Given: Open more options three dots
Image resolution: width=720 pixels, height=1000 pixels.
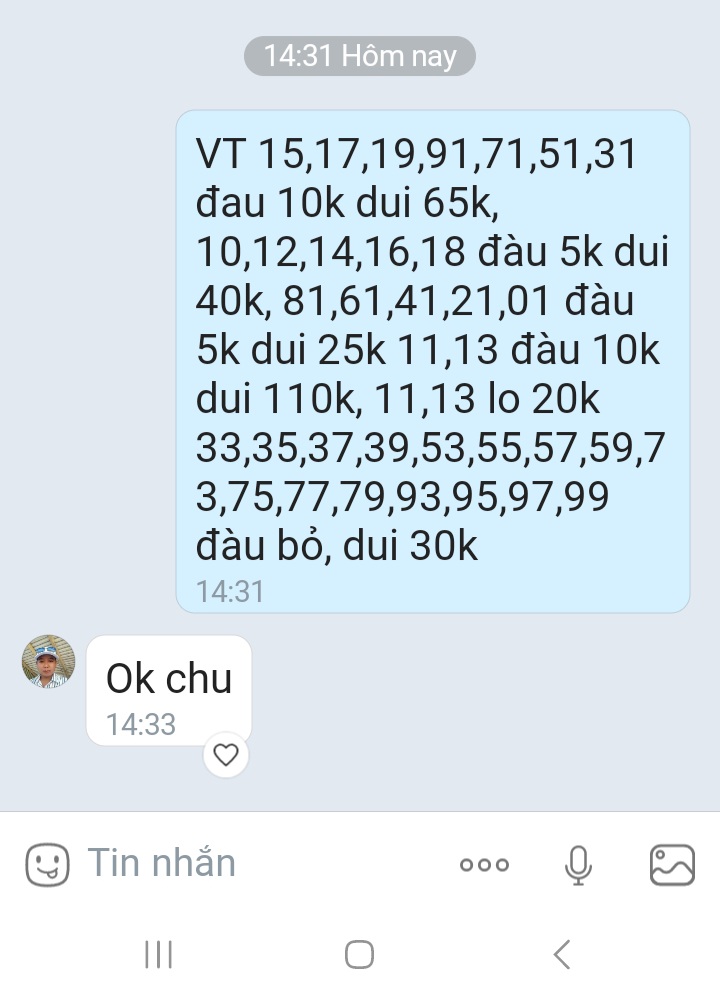Looking at the screenshot, I should [485, 865].
